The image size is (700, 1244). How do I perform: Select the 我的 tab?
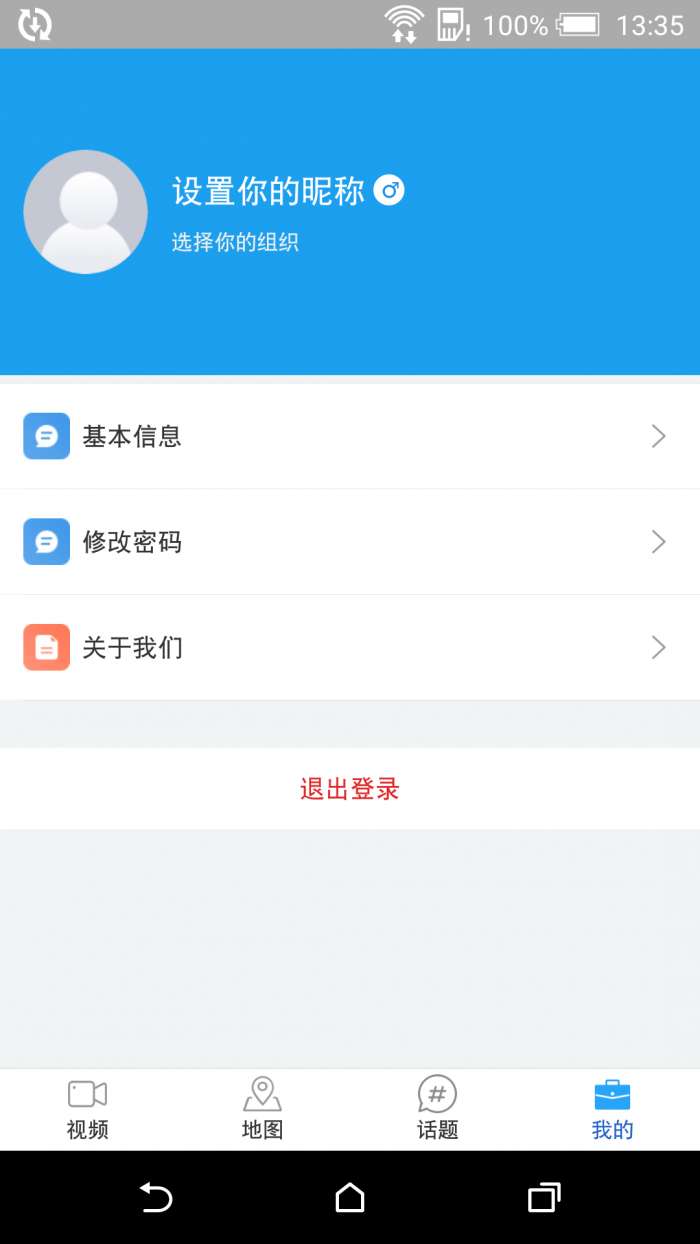[612, 1109]
